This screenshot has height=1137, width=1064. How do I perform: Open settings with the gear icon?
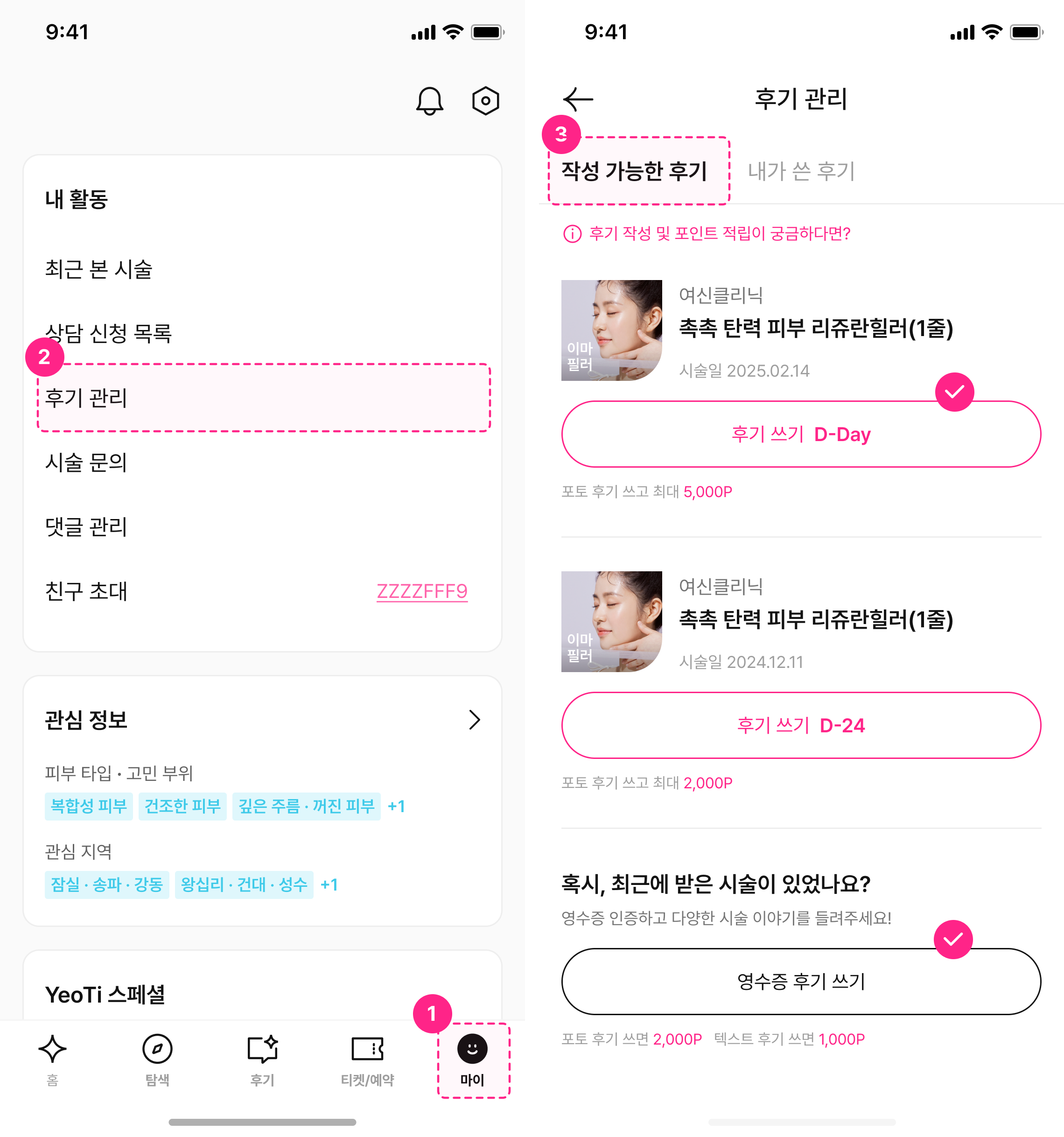485,101
